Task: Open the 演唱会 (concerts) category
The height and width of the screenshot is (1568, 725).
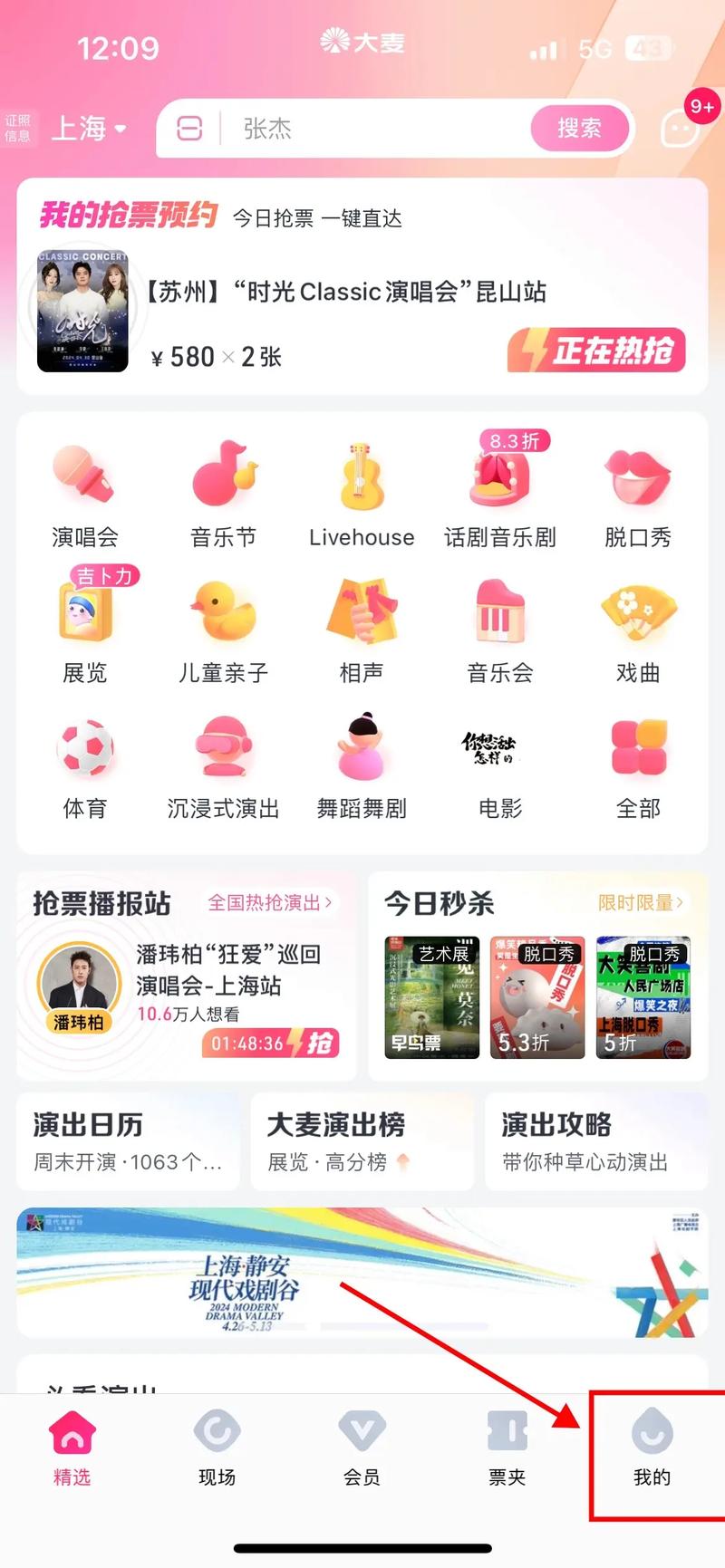Action: [x=86, y=489]
